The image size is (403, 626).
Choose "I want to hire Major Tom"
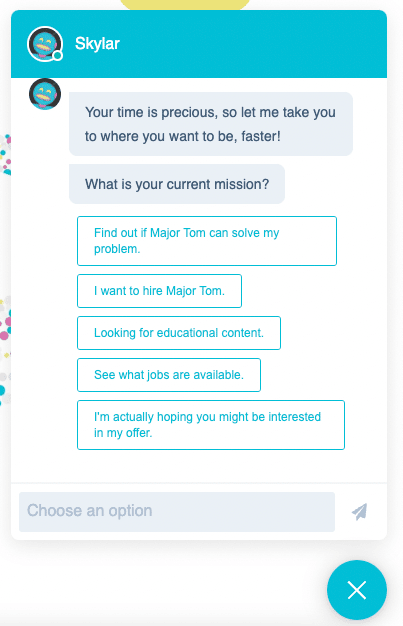pos(159,291)
